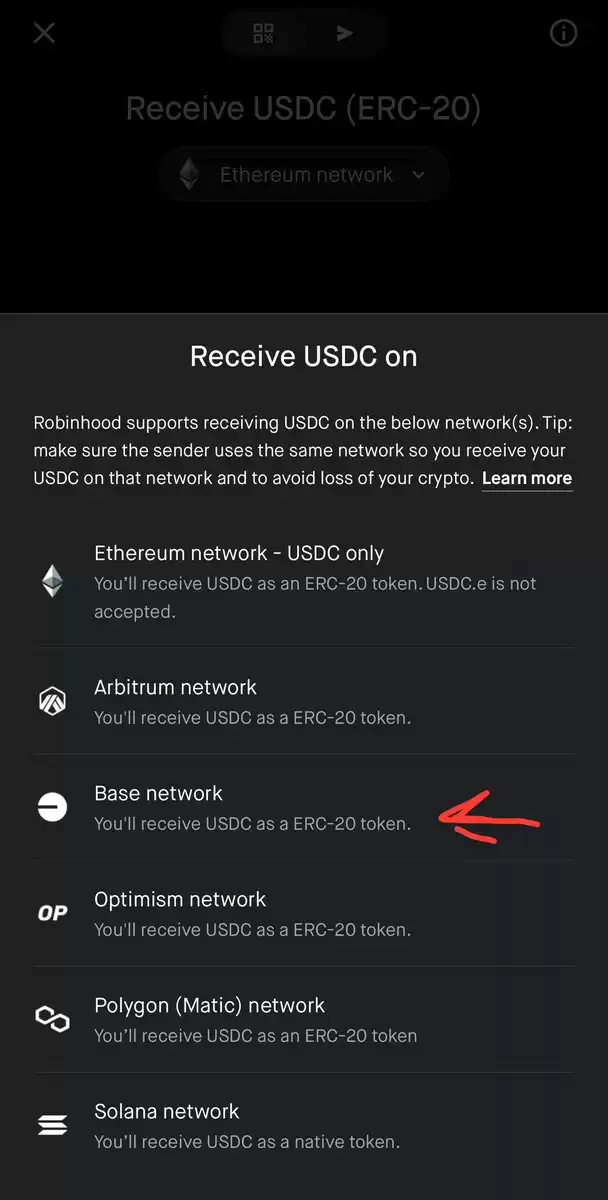The width and height of the screenshot is (608, 1200).
Task: Switch to the QR code tab
Action: (263, 33)
